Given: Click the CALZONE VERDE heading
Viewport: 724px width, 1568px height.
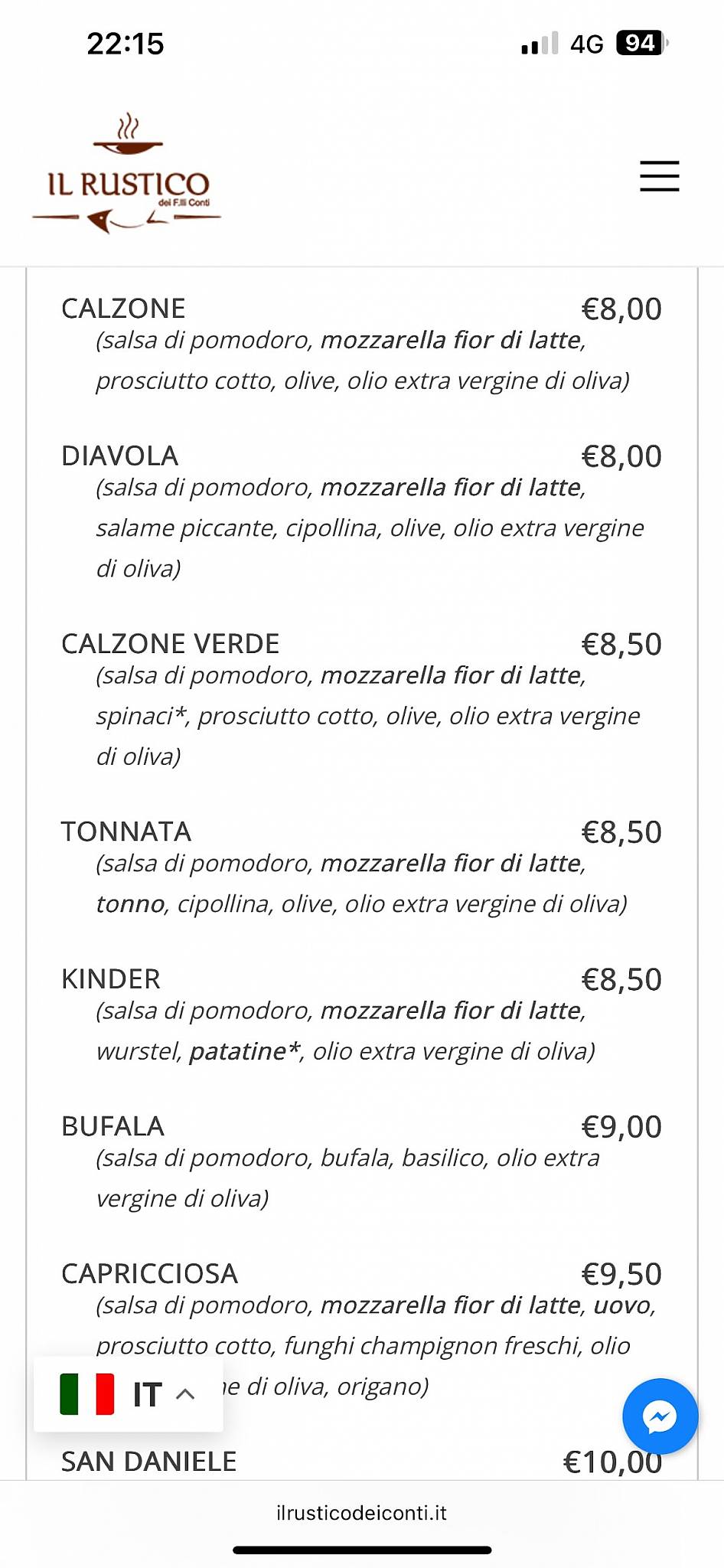Looking at the screenshot, I should (x=170, y=643).
